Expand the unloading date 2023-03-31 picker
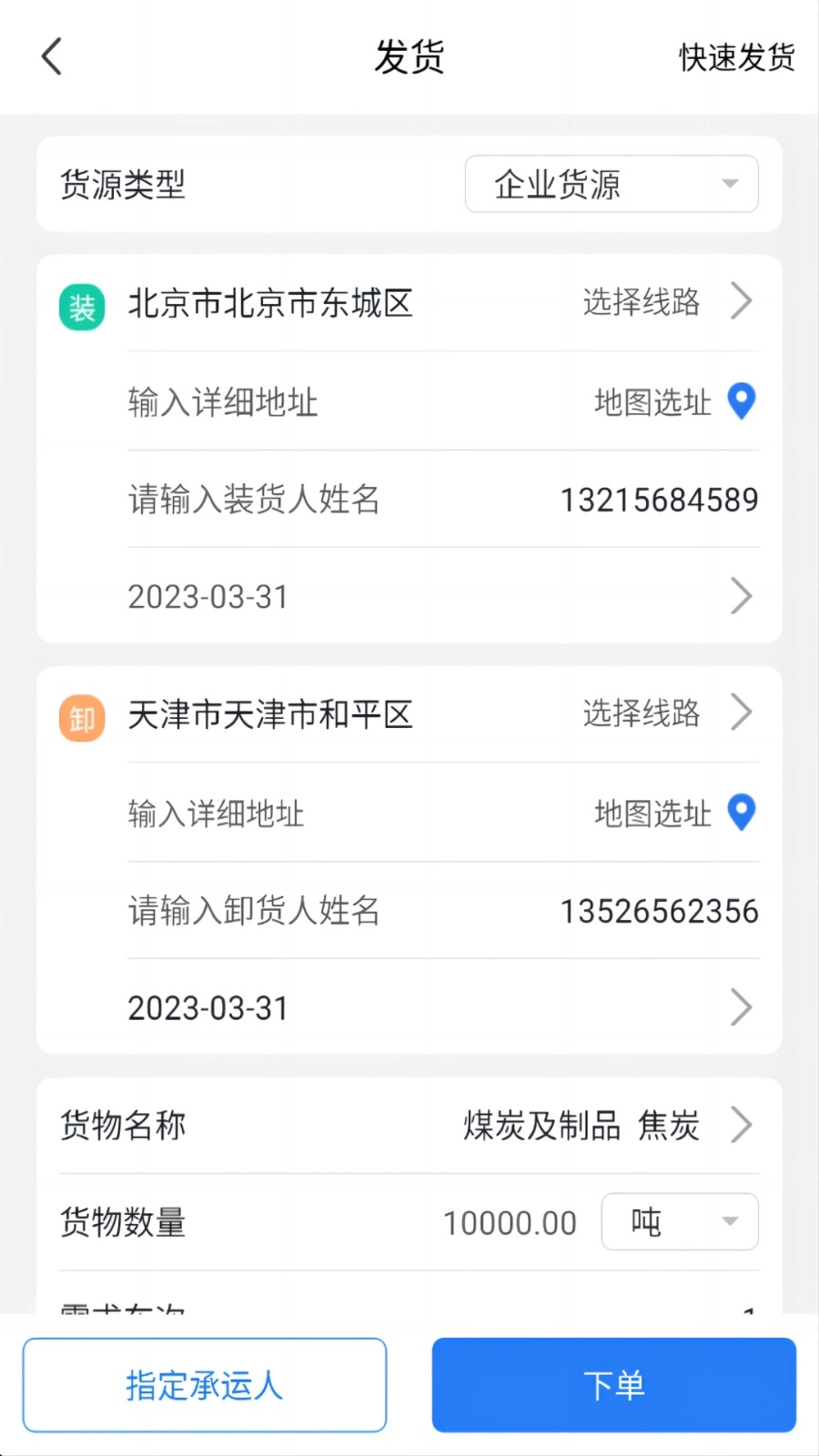Viewport: 819px width, 1456px height. pos(742,1007)
